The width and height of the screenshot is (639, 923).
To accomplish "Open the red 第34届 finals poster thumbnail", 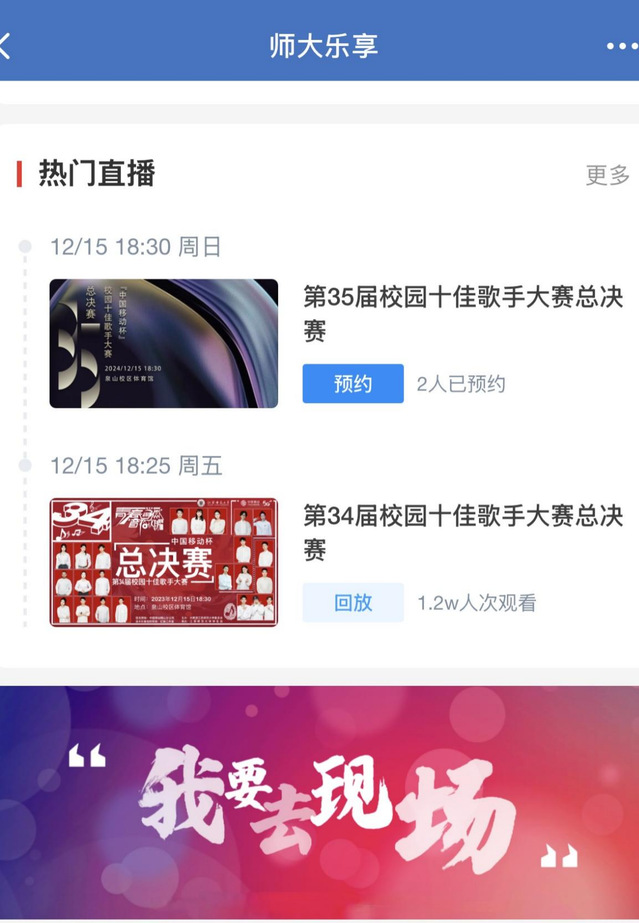I will click(x=164, y=562).
